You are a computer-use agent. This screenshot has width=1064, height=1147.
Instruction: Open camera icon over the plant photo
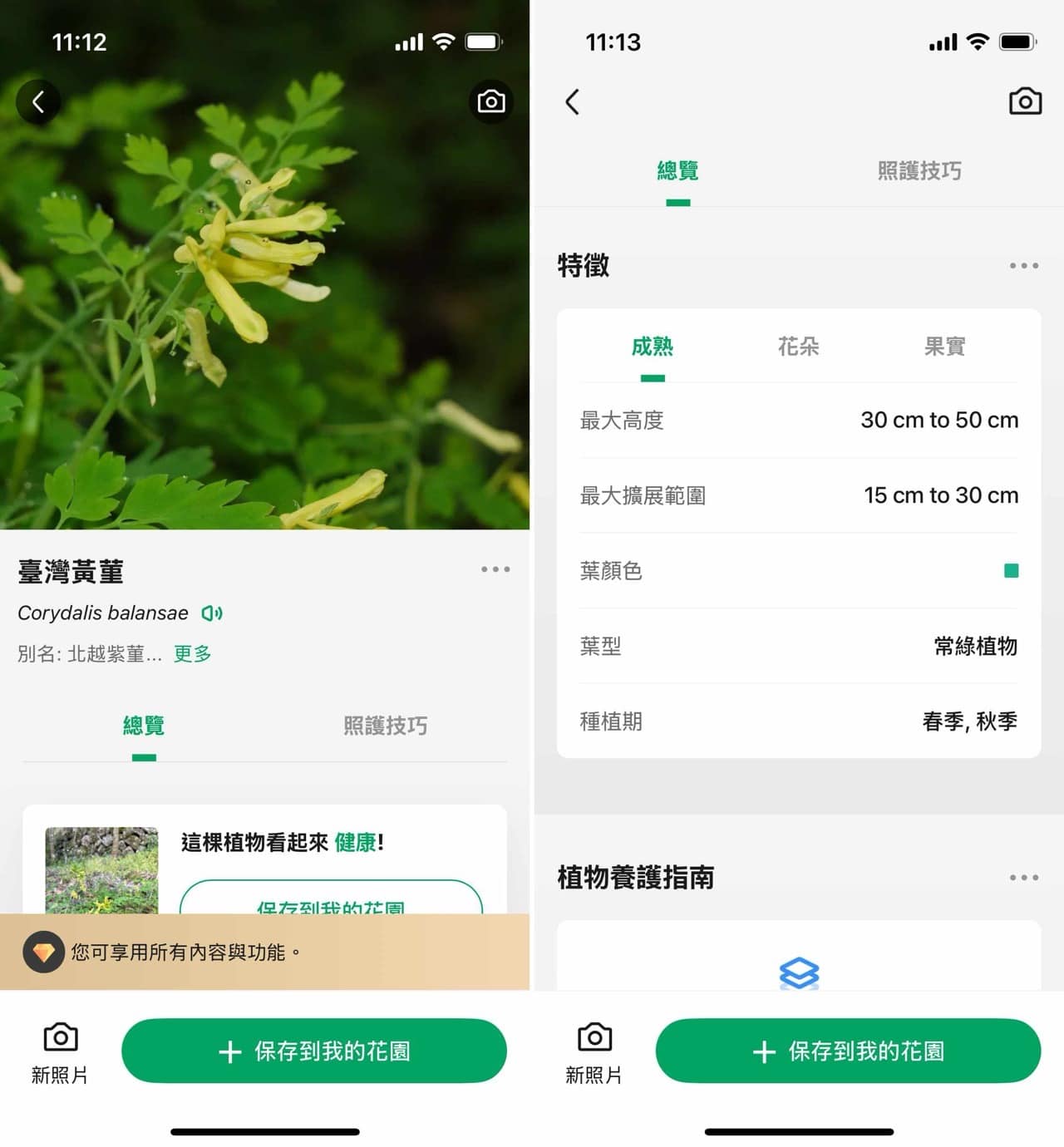coord(490,102)
